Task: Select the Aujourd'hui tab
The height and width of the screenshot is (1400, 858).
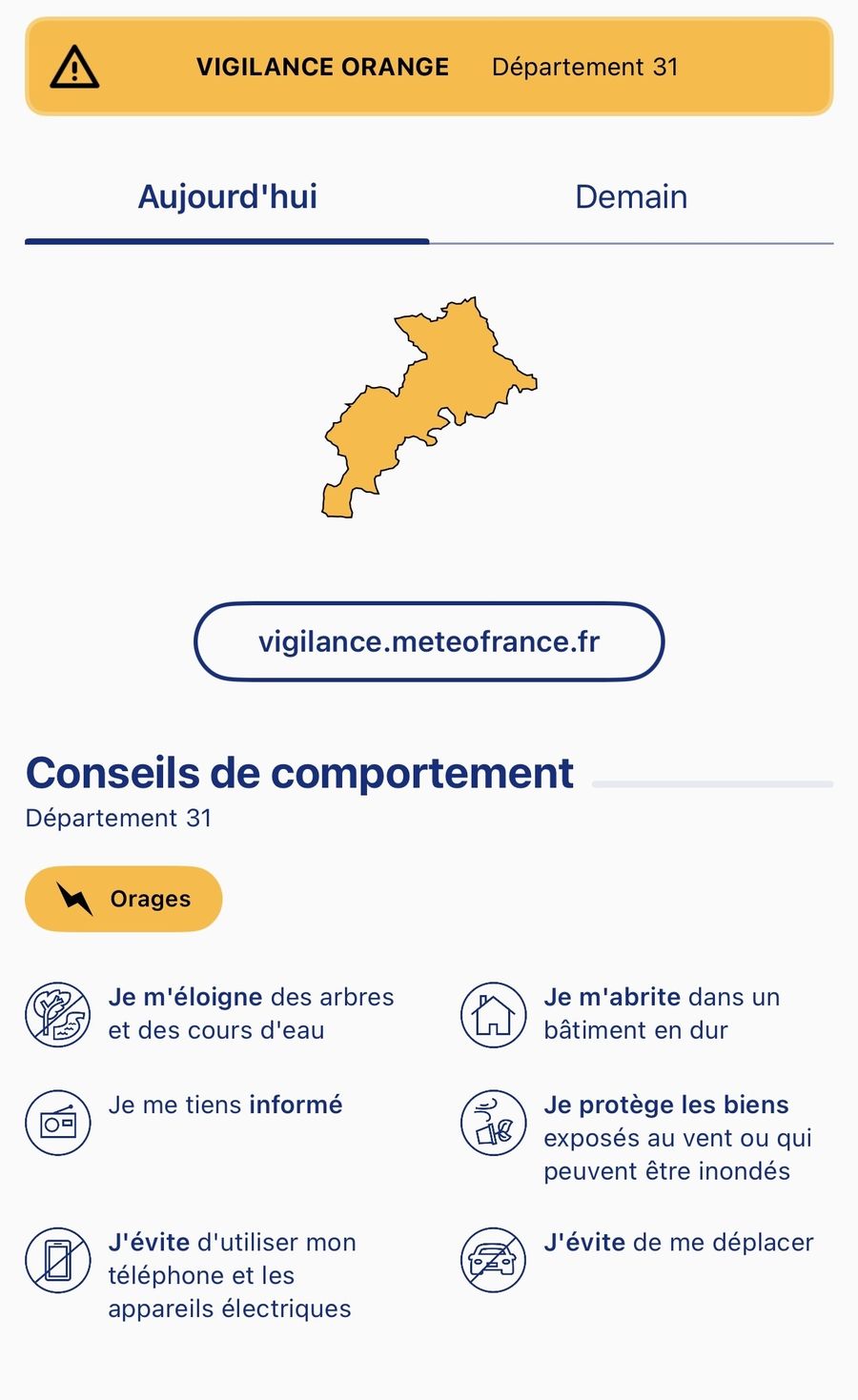Action: point(227,197)
